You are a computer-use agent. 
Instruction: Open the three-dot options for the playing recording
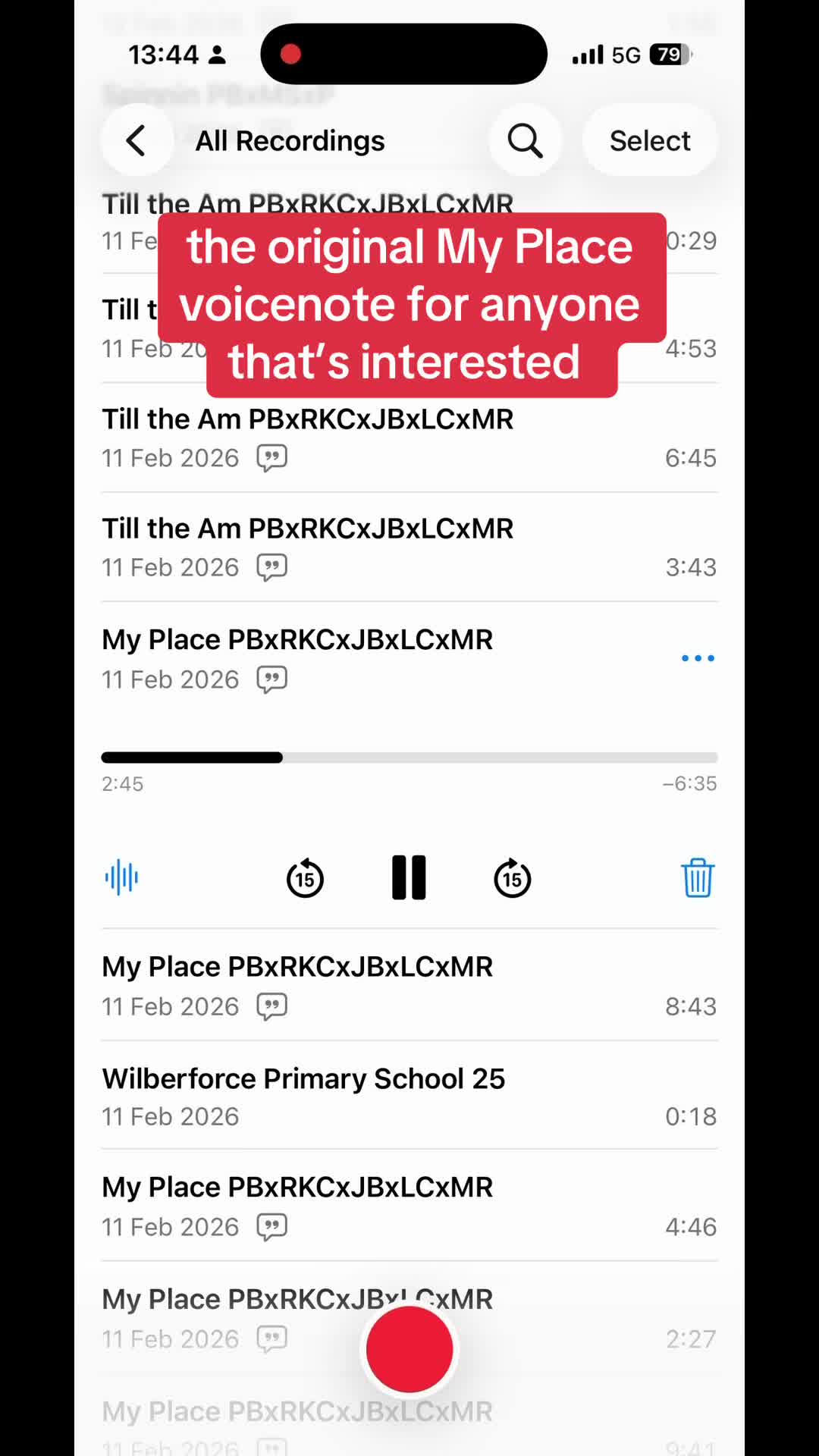698,658
